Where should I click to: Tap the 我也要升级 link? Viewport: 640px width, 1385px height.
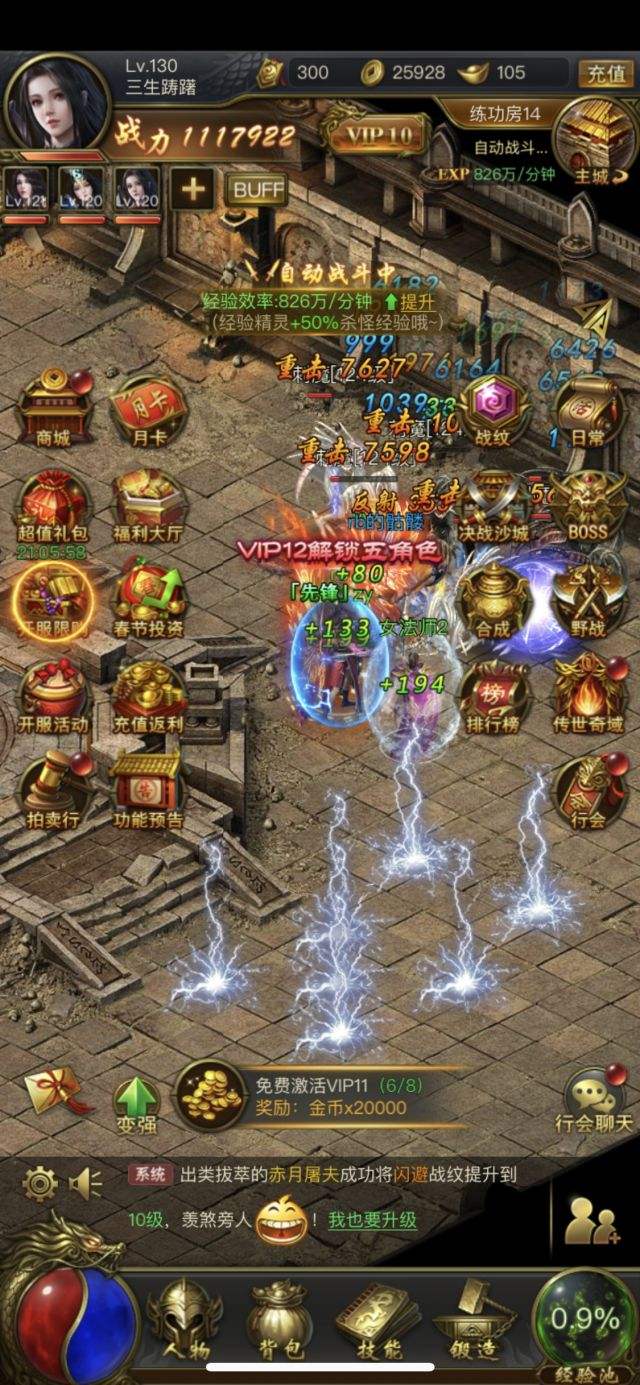372,1220
